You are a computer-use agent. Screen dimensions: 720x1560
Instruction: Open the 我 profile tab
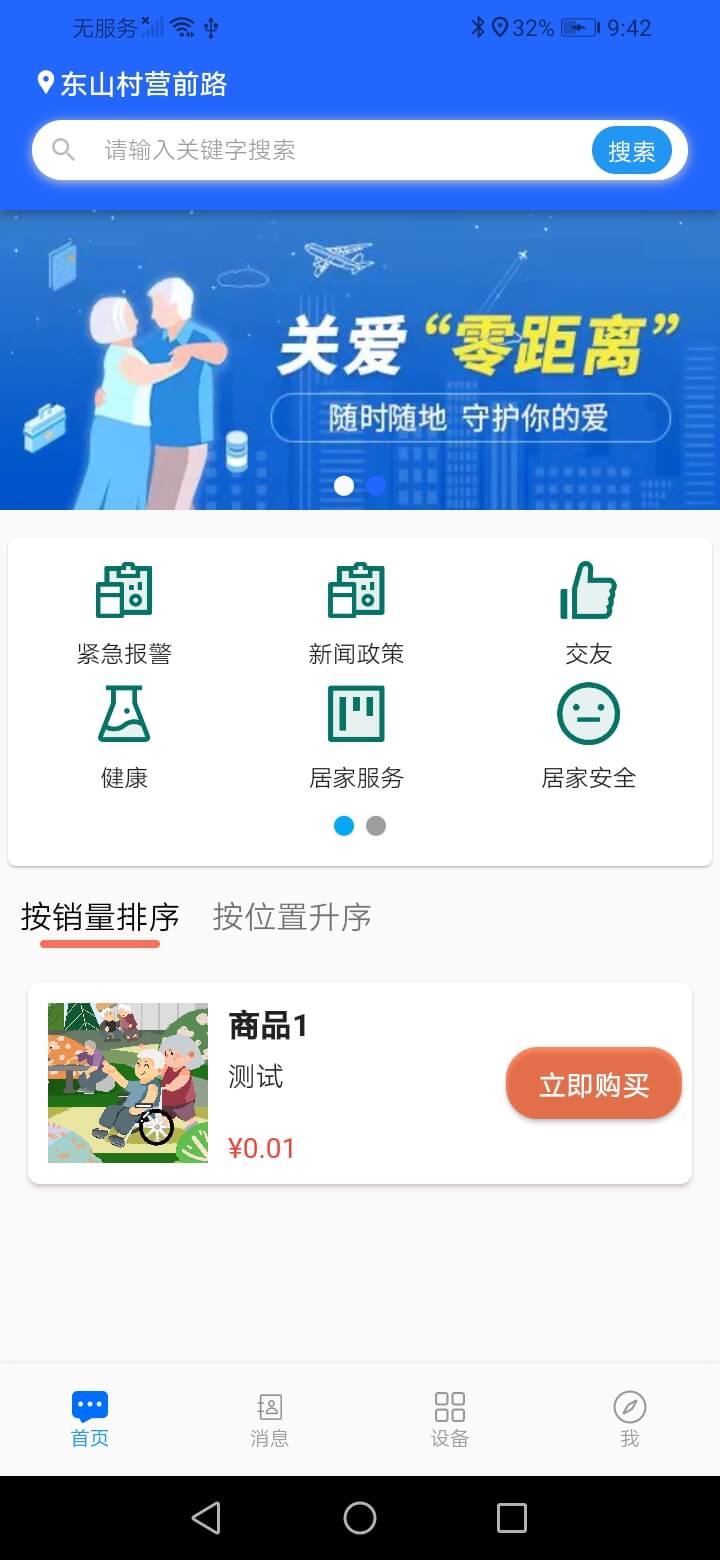630,1418
